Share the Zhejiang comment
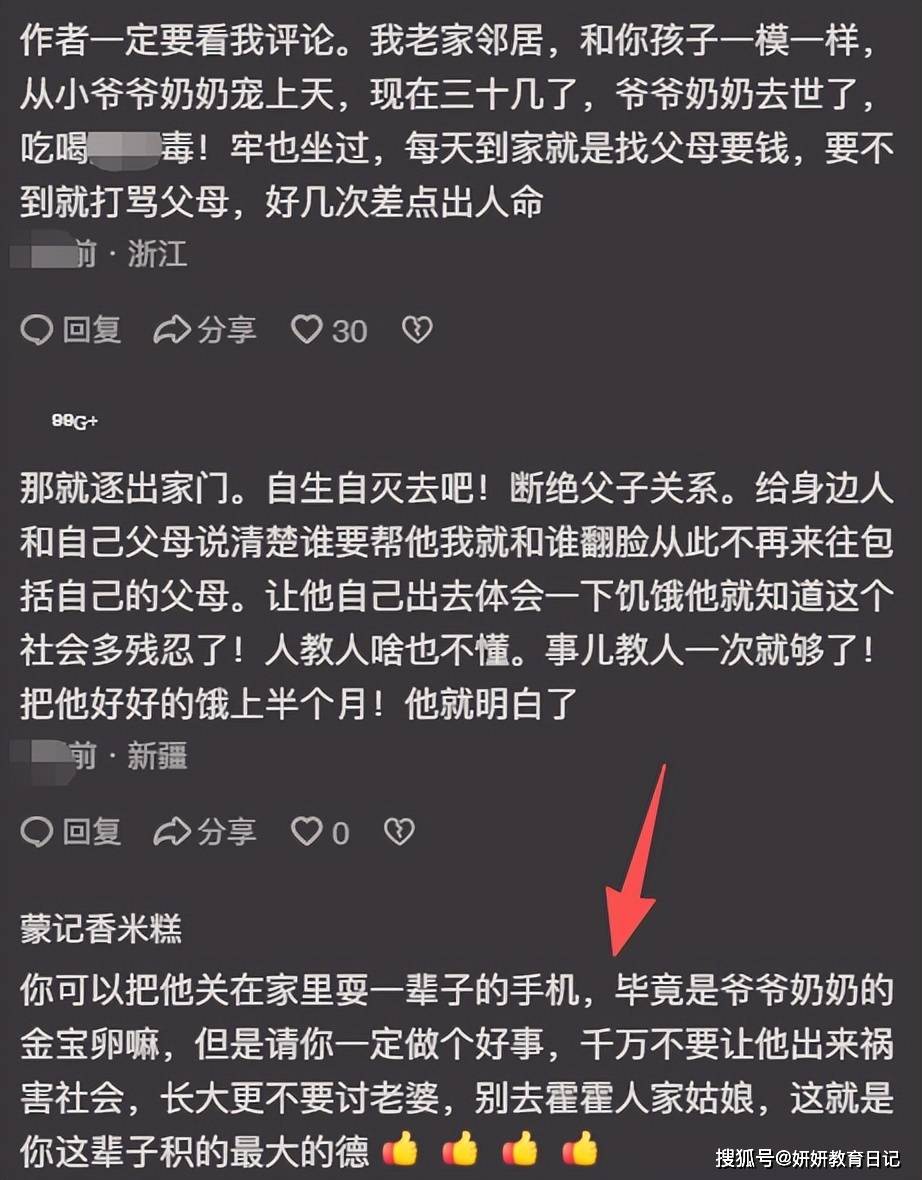This screenshot has height=1180, width=922. point(204,330)
